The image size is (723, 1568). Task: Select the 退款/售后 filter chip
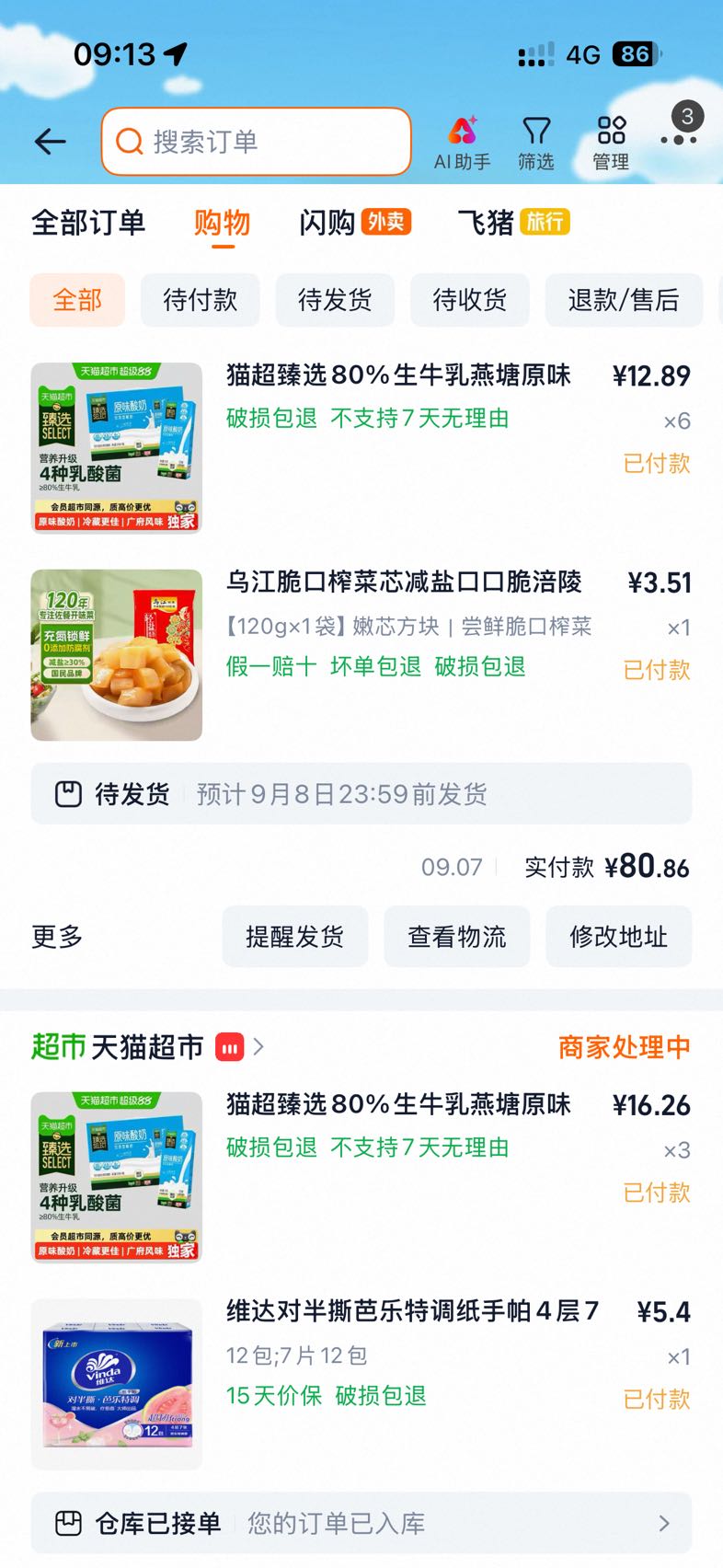click(x=624, y=300)
